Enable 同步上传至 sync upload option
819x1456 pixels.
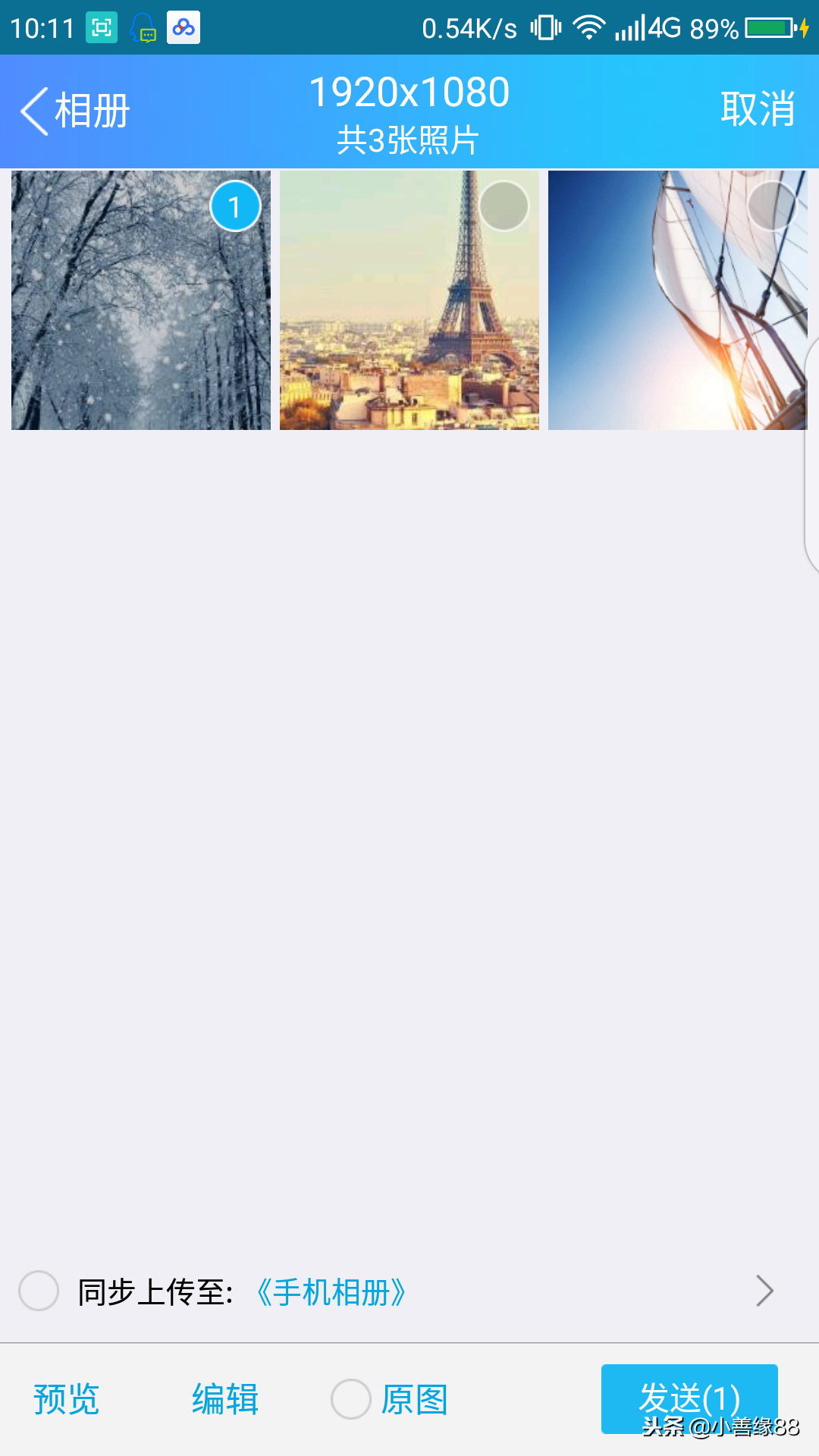click(x=39, y=1291)
